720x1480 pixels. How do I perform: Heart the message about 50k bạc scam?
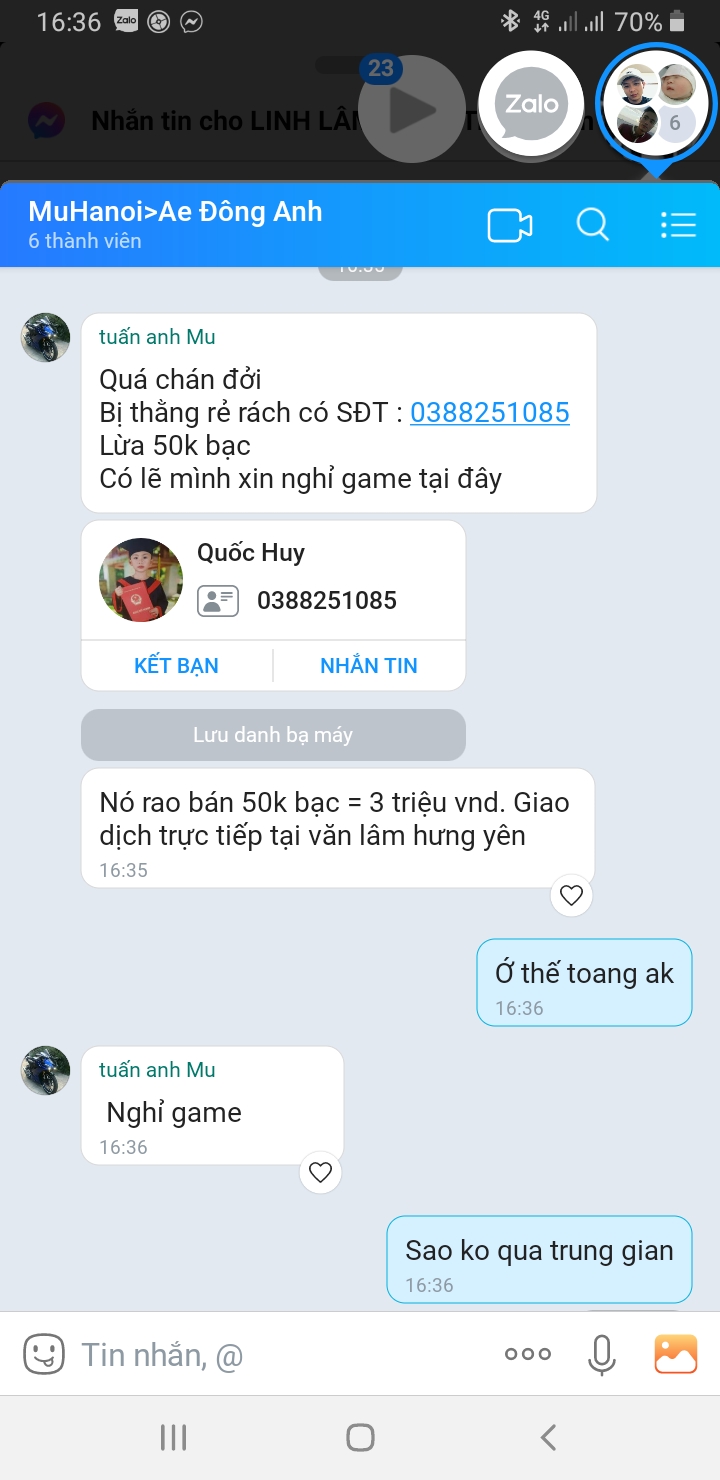(x=570, y=895)
